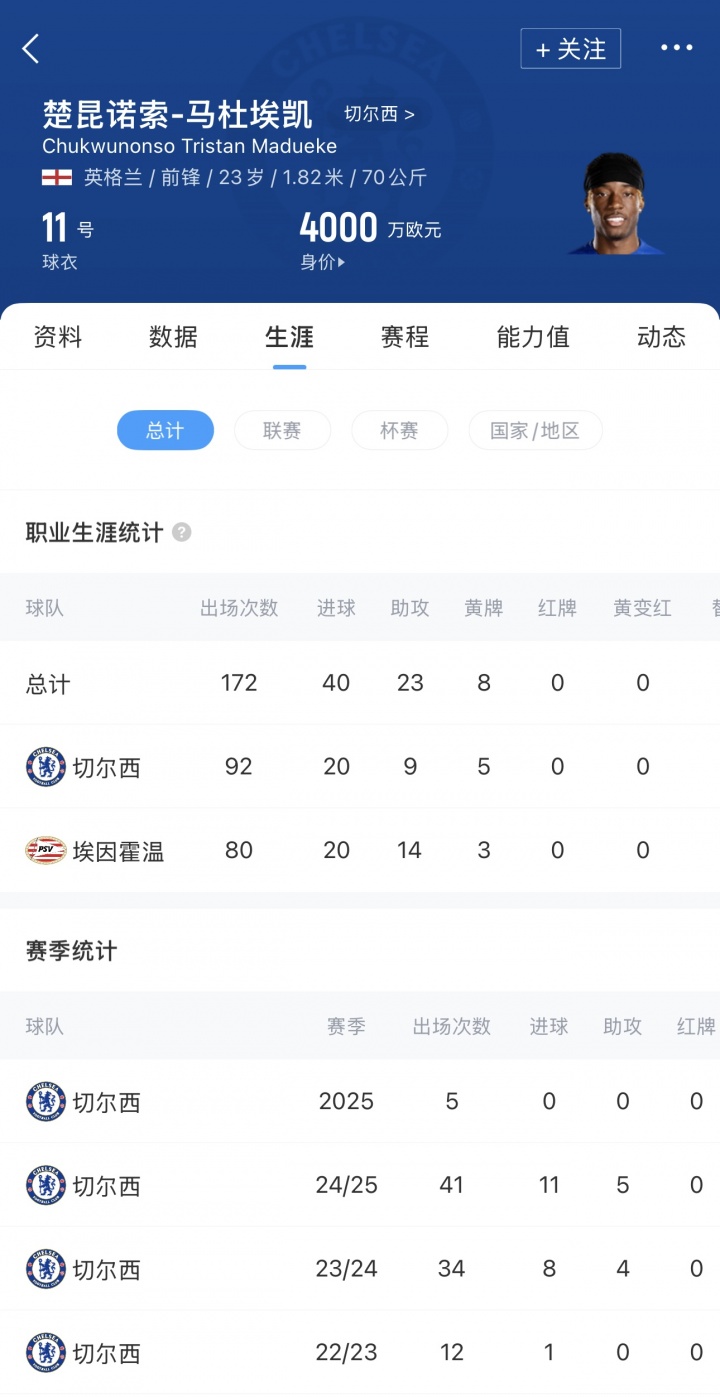Follow the player with 关注 button

(570, 49)
